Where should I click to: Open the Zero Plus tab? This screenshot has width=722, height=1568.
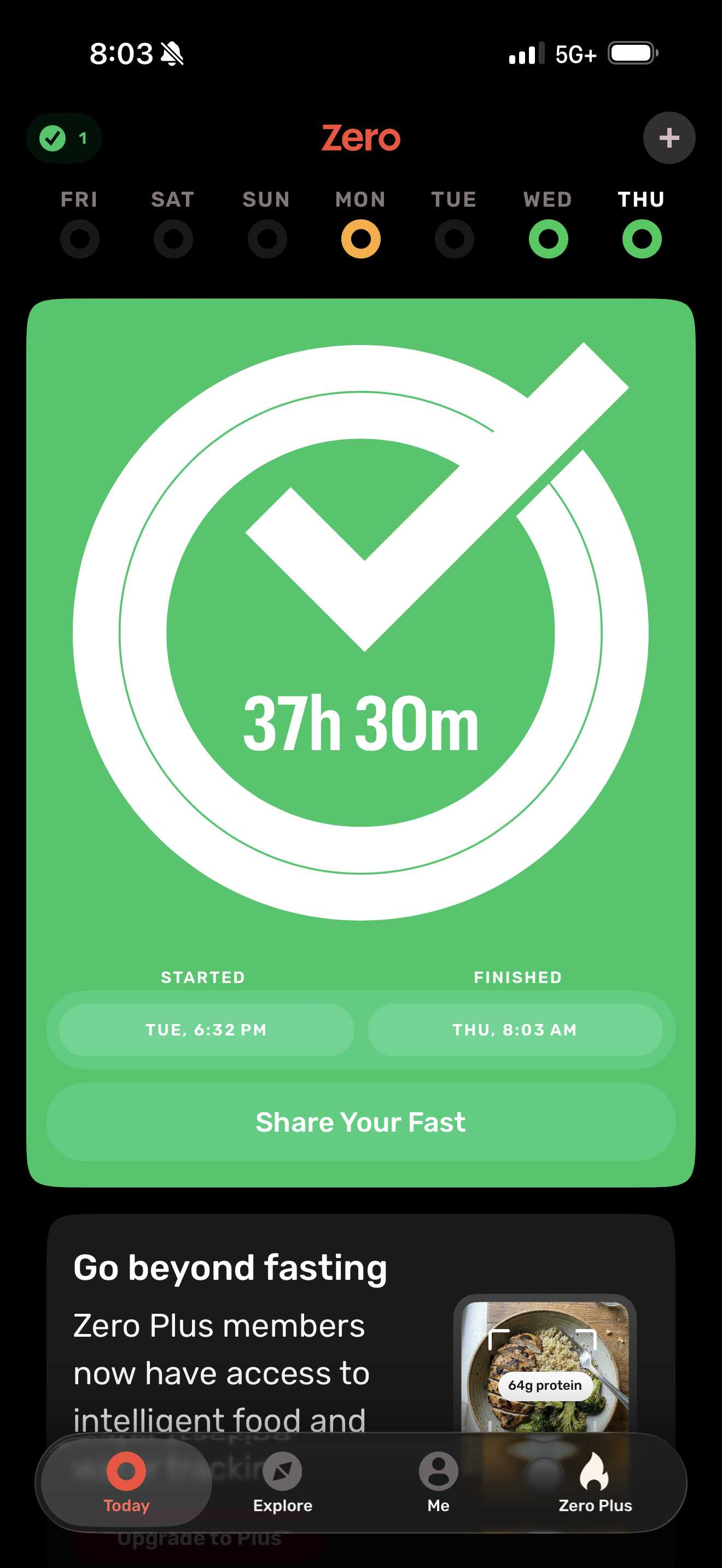point(595,1483)
